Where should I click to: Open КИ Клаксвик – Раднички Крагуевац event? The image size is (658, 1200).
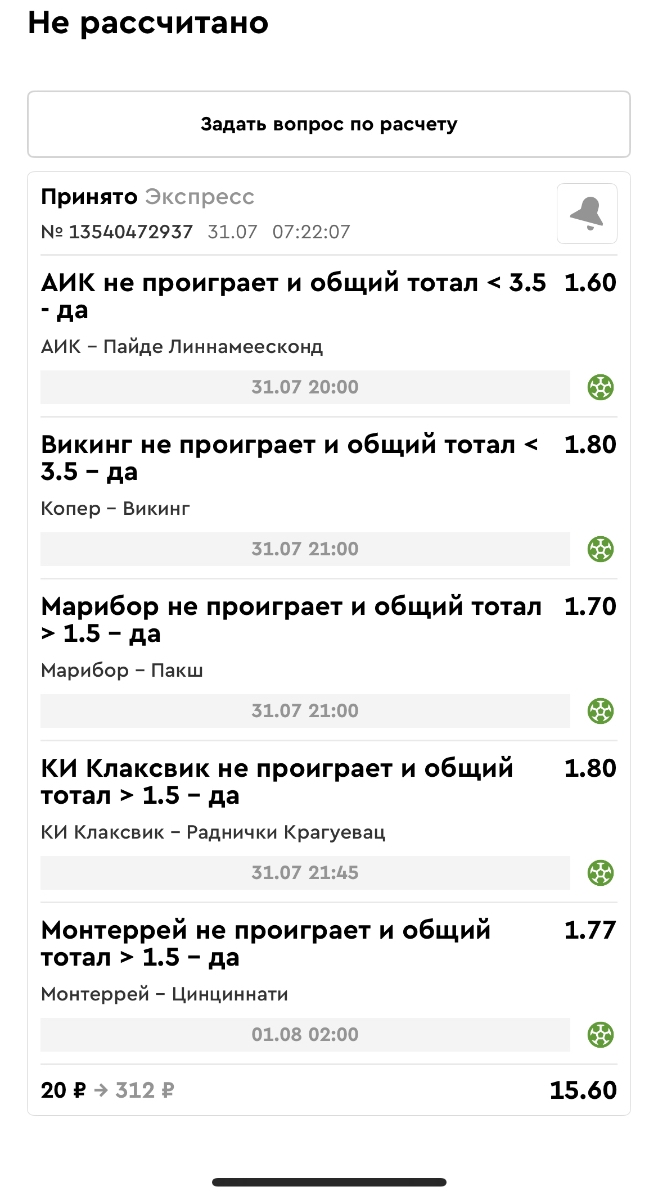pyautogui.click(x=213, y=832)
